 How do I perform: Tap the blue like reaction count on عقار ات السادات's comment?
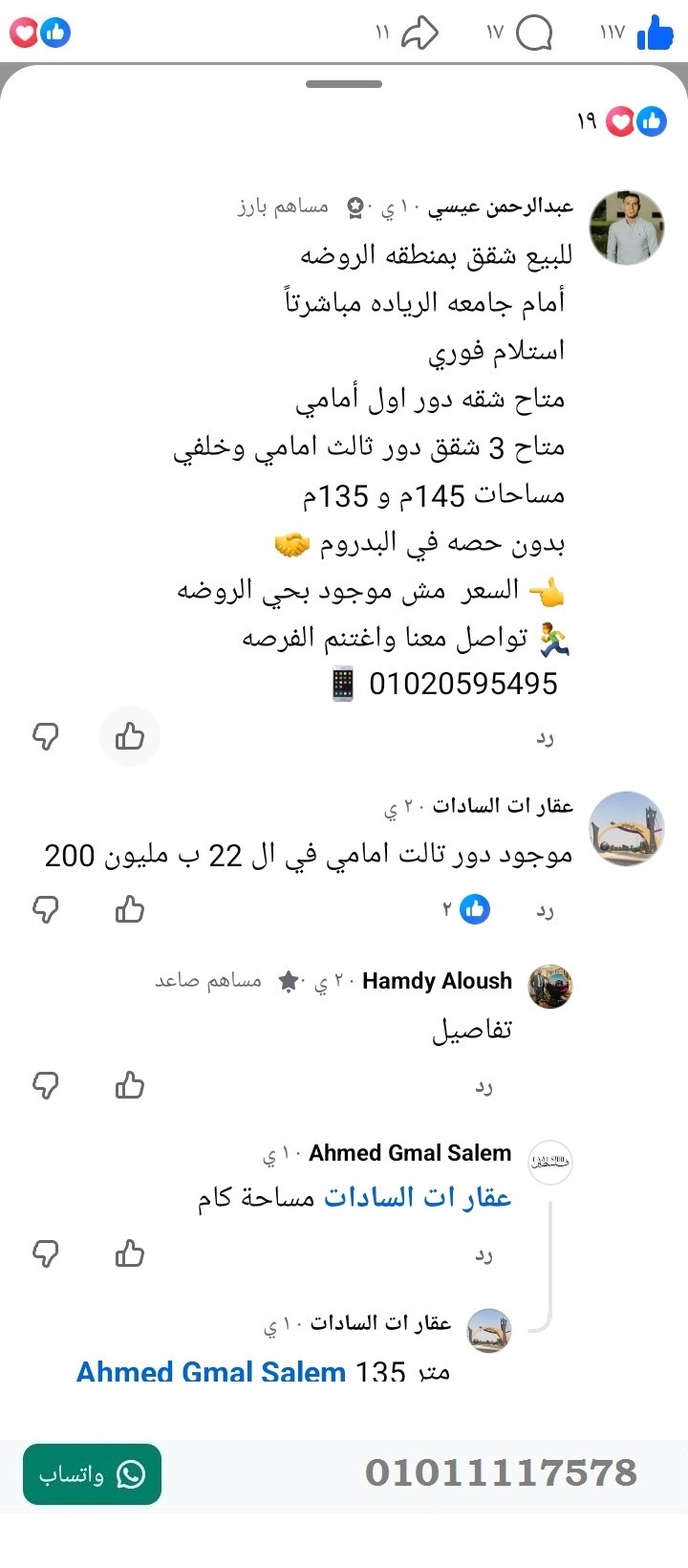pyautogui.click(x=474, y=909)
